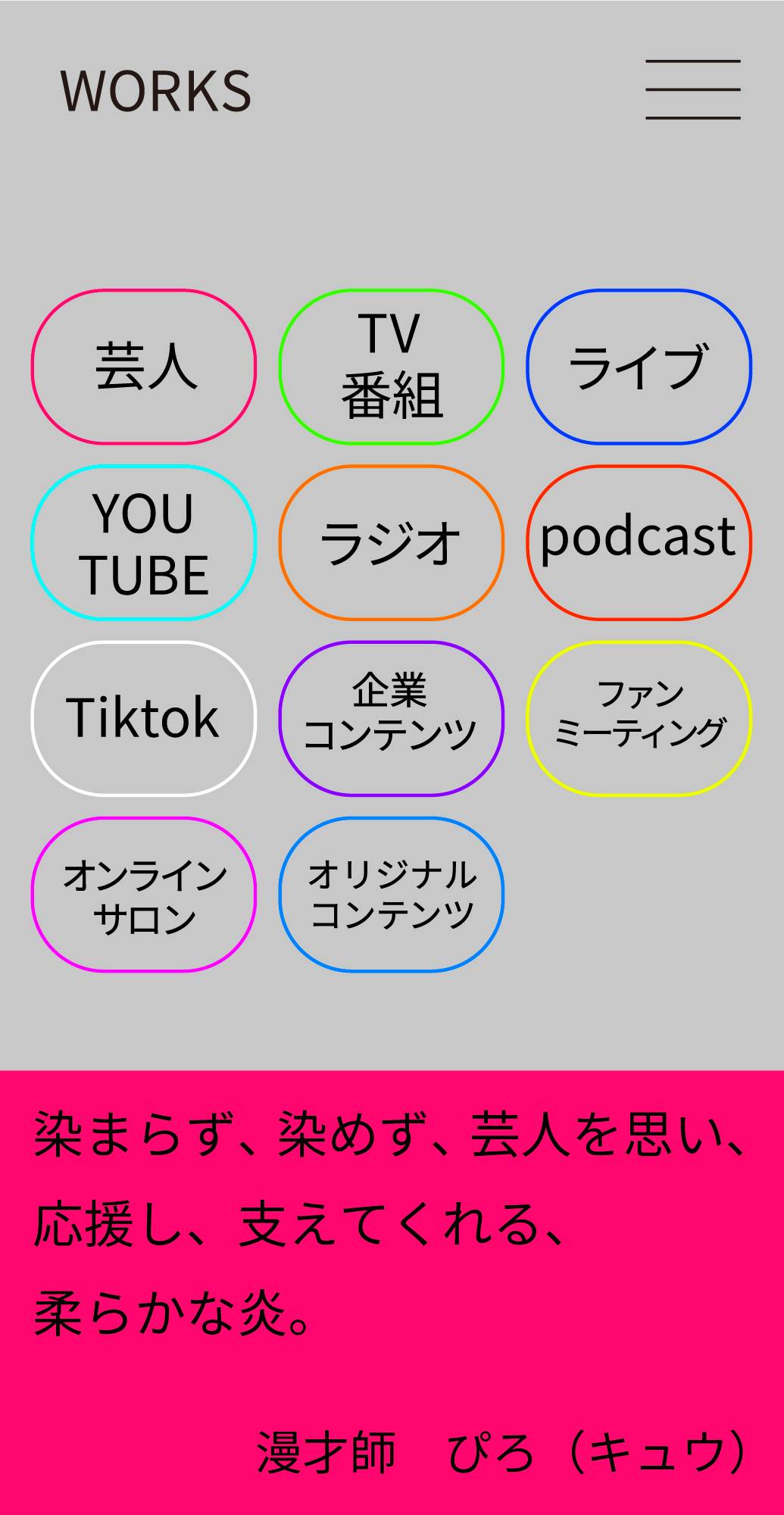Select the ファンミーティング category
This screenshot has width=784, height=1515.
(x=639, y=718)
